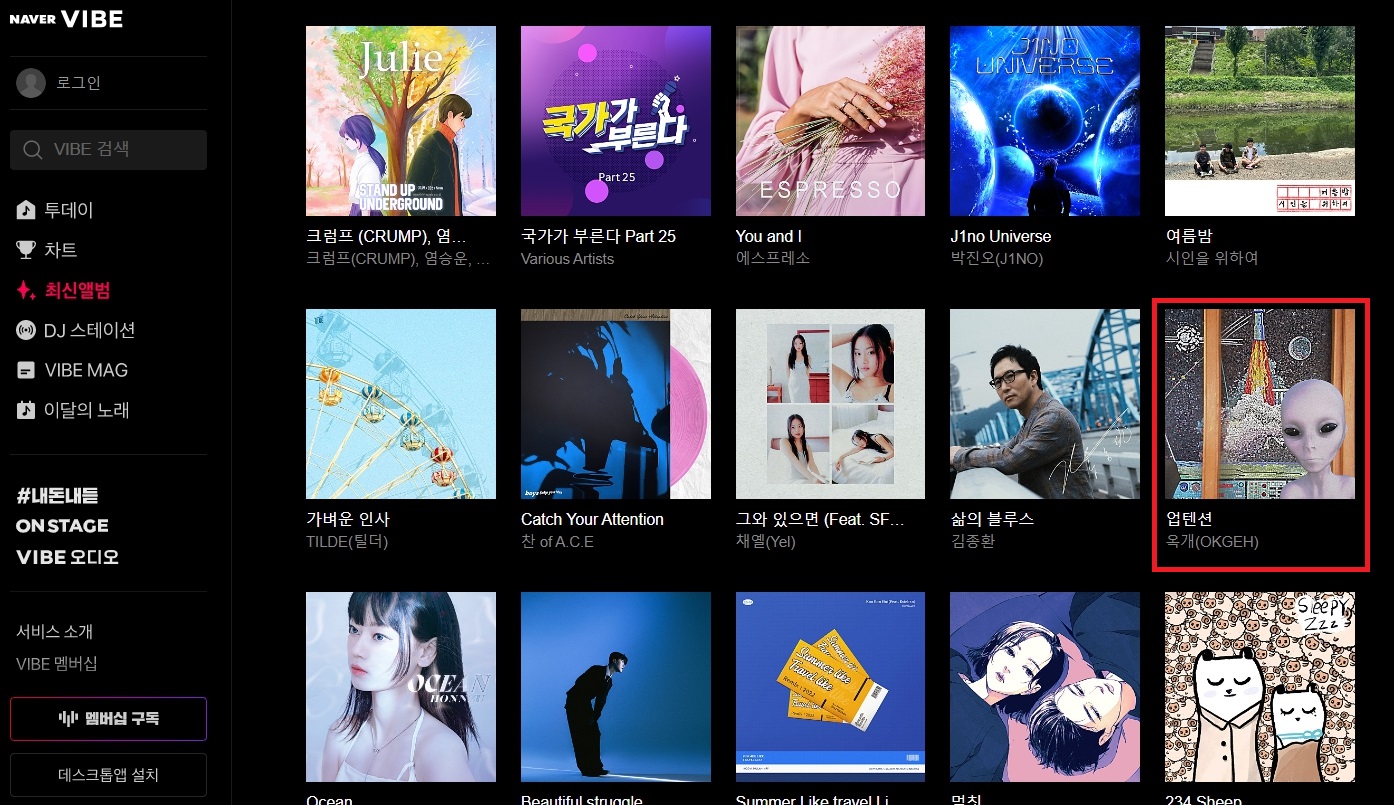Open Catch Your Attention album
Viewport: 1394px width, 805px height.
615,404
